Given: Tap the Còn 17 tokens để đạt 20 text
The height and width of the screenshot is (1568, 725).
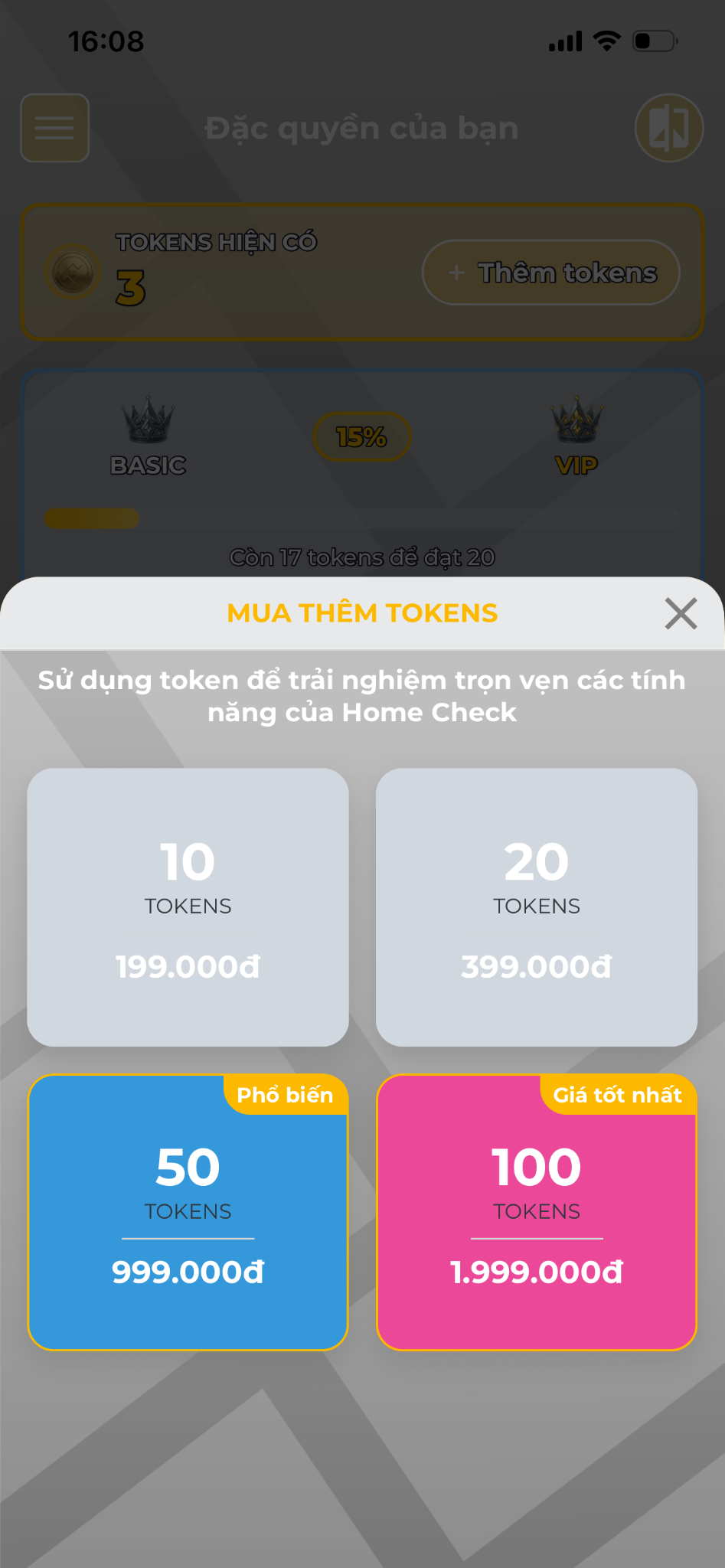Looking at the screenshot, I should click(361, 557).
